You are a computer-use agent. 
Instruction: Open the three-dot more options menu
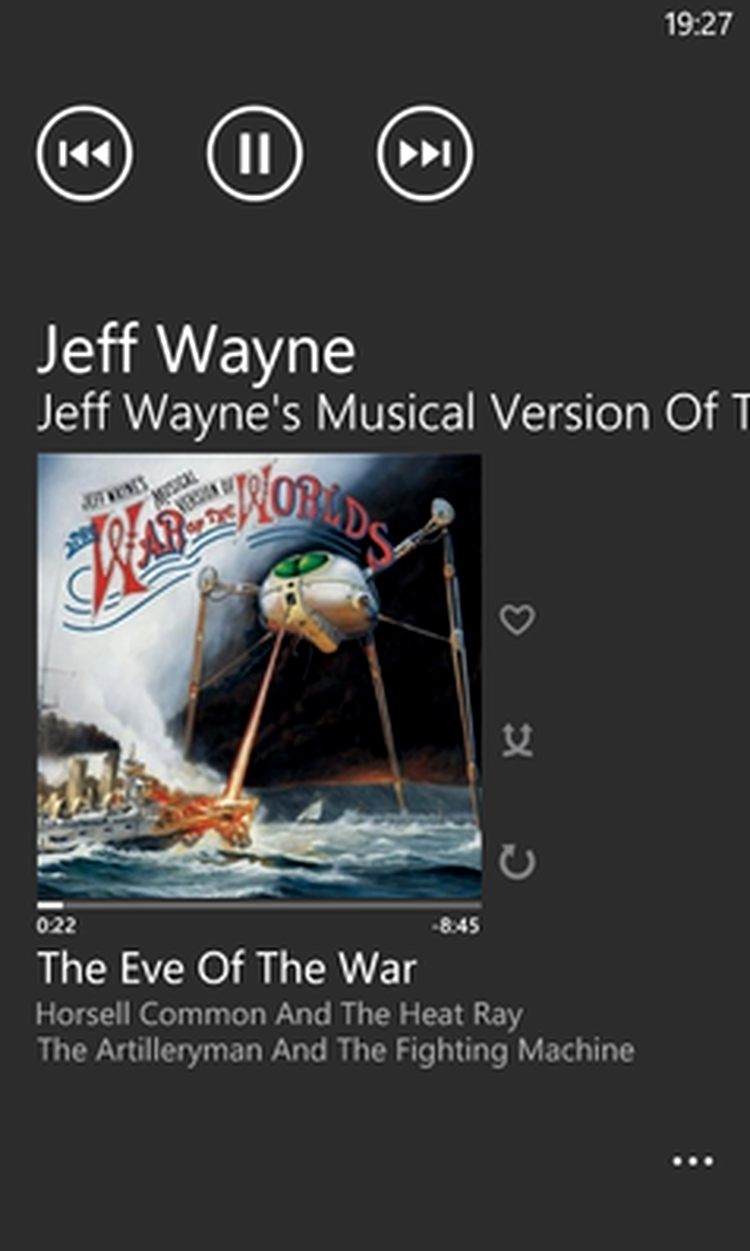[x=693, y=1161]
